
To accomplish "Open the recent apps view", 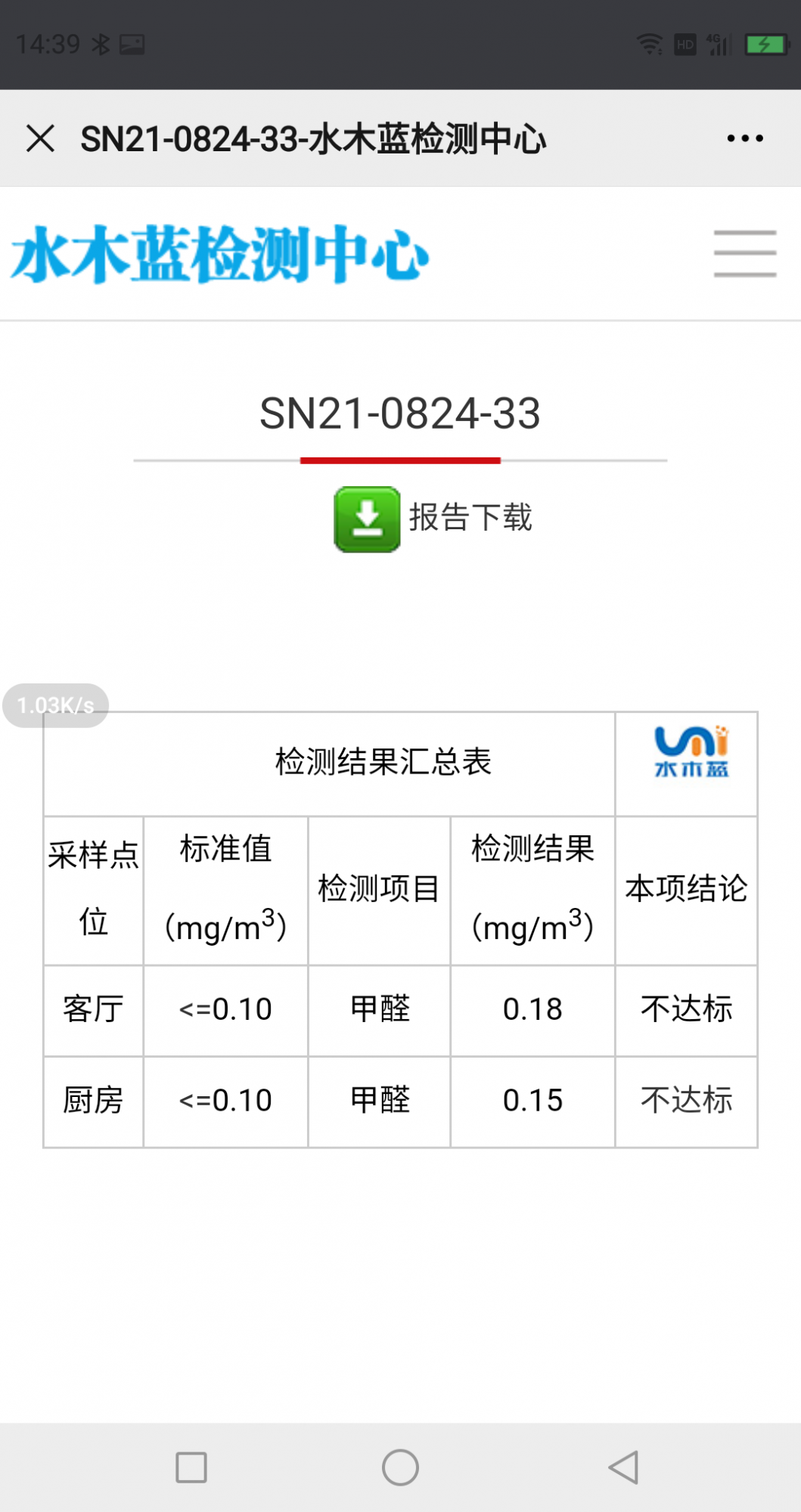I will click(191, 1467).
